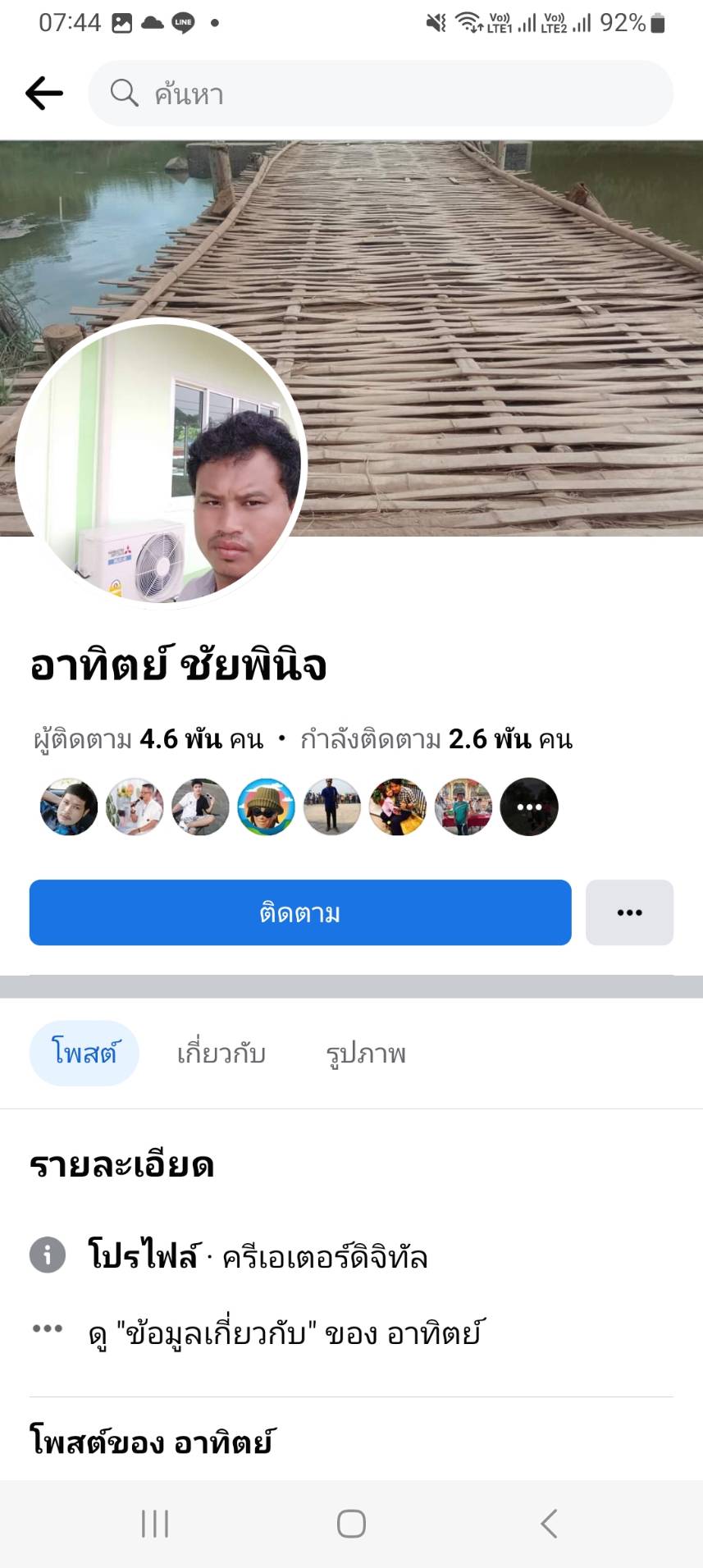Open the ค้นหา search field
The image size is (703, 1568).
pyautogui.click(x=381, y=94)
